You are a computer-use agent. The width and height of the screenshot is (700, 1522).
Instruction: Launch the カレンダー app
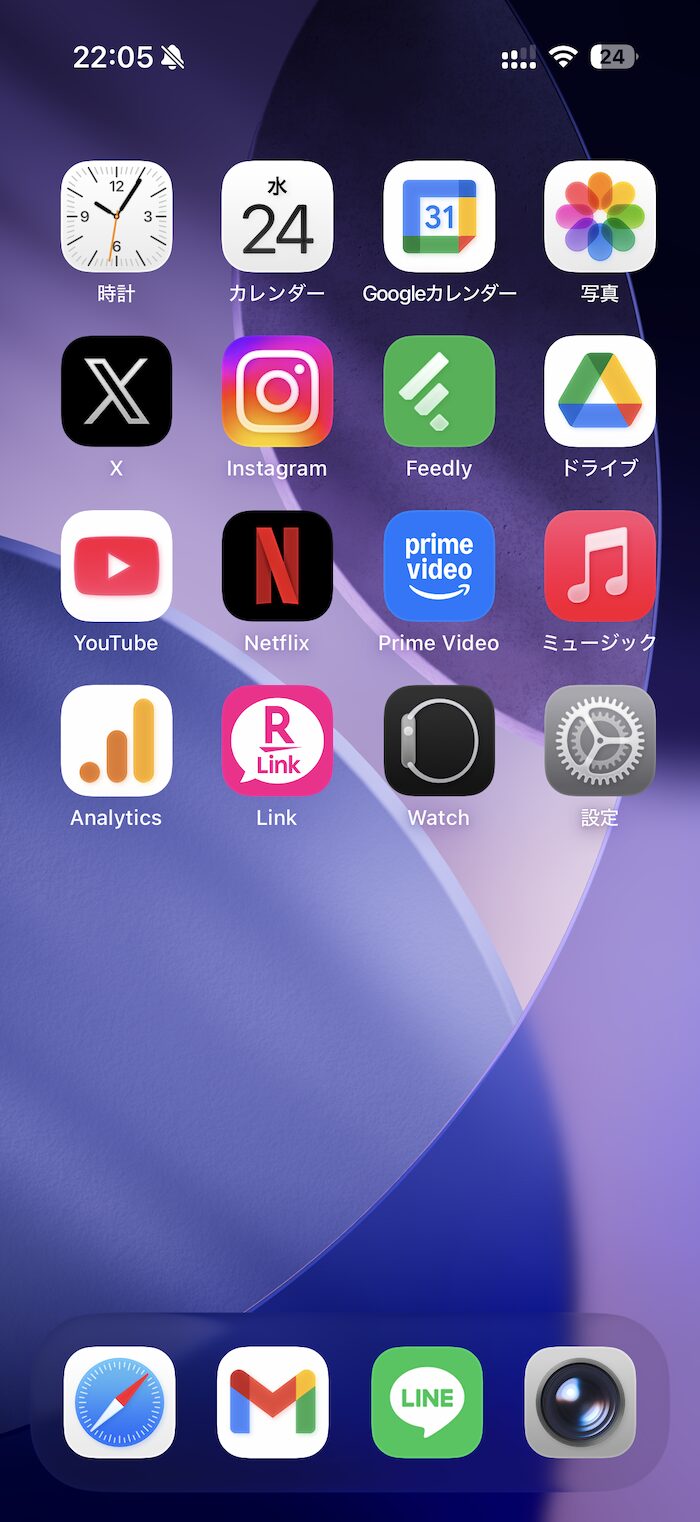(277, 216)
